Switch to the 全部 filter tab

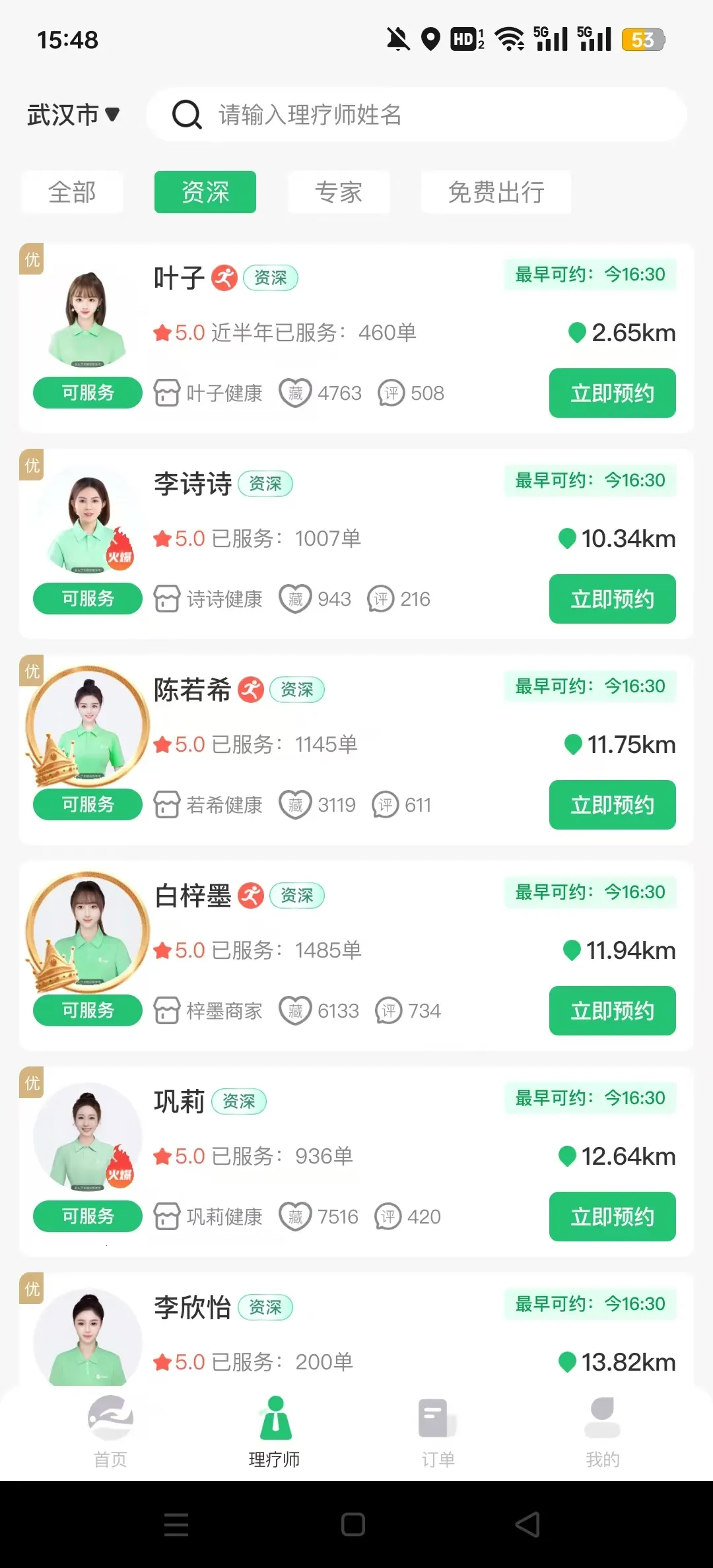pos(73,192)
